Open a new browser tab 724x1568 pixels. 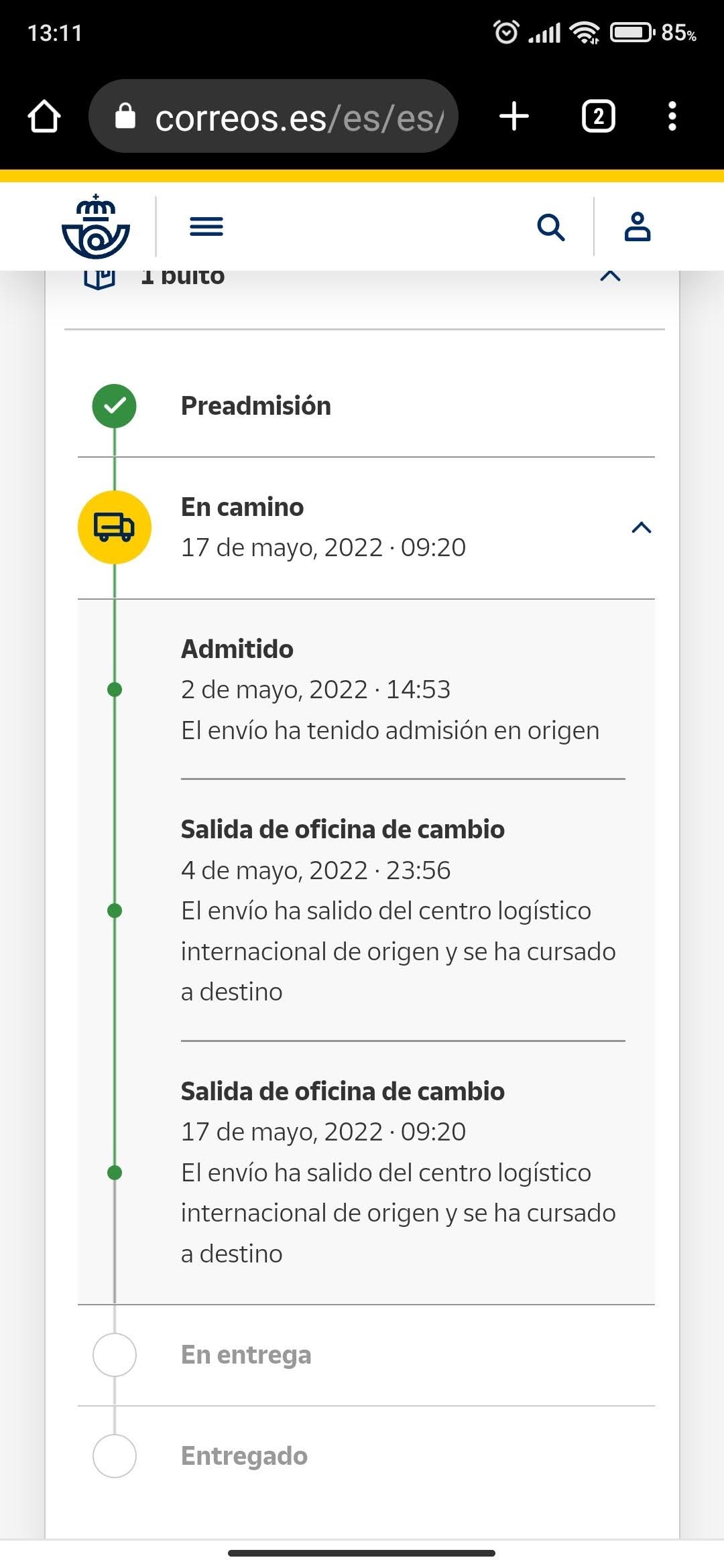[514, 116]
